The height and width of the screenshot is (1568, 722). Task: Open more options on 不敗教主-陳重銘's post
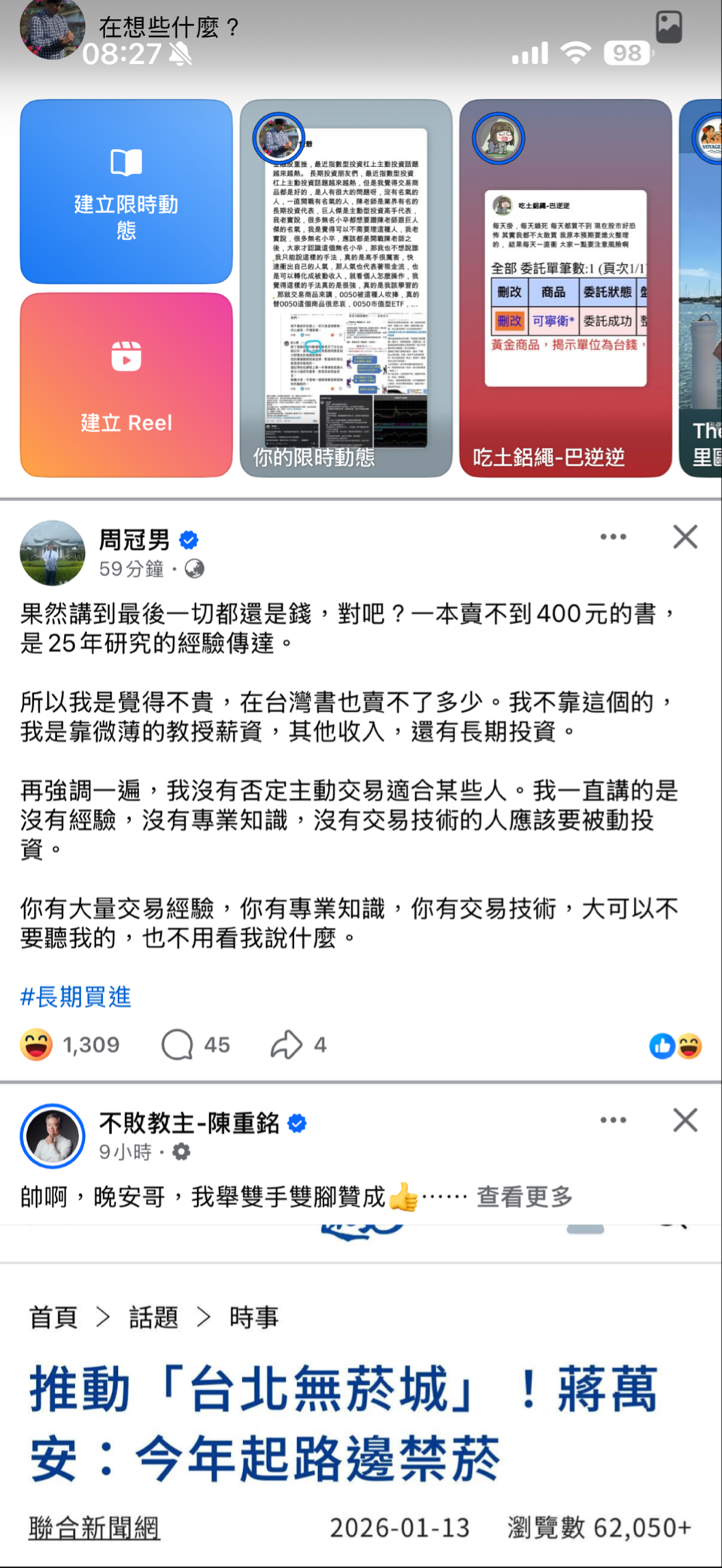[x=613, y=1120]
